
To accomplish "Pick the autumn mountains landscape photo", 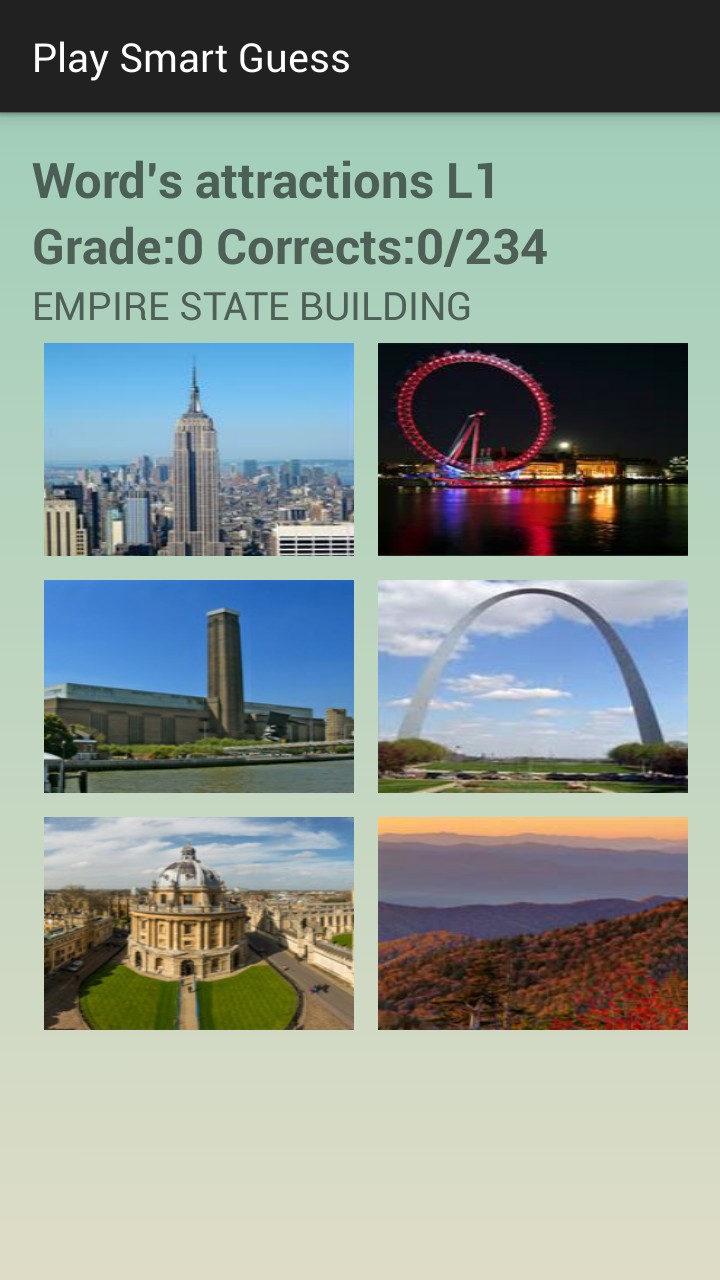I will (x=532, y=923).
